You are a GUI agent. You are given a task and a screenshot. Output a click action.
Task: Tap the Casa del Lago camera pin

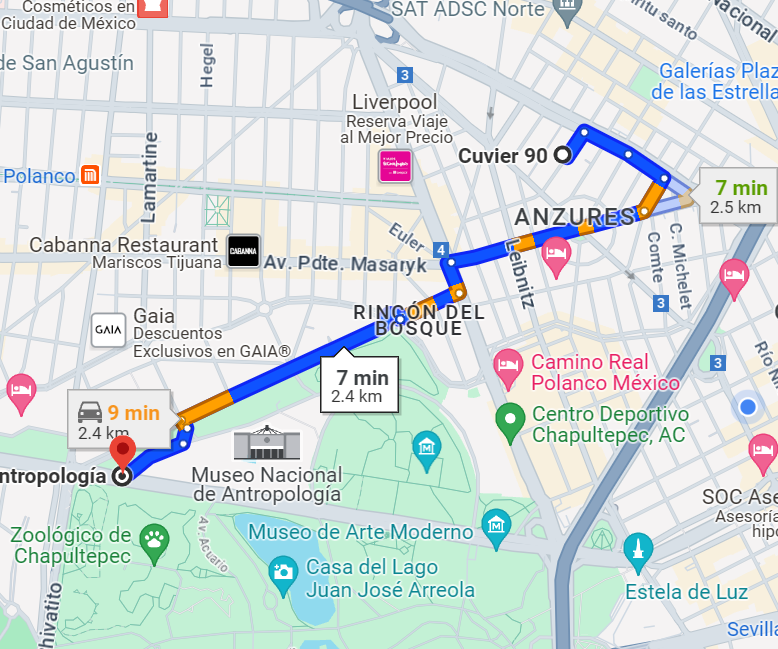[283, 577]
